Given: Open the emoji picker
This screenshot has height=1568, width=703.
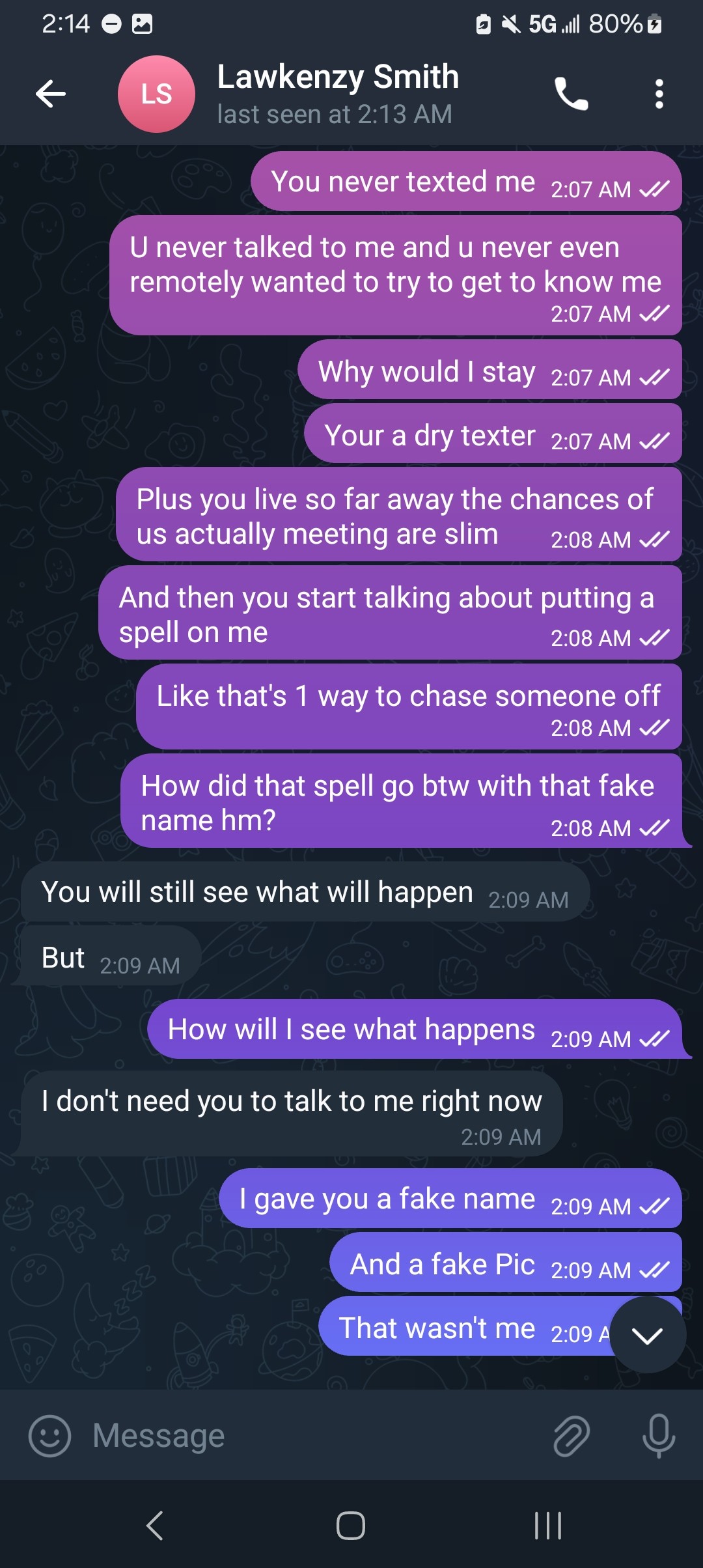Looking at the screenshot, I should point(49,1435).
